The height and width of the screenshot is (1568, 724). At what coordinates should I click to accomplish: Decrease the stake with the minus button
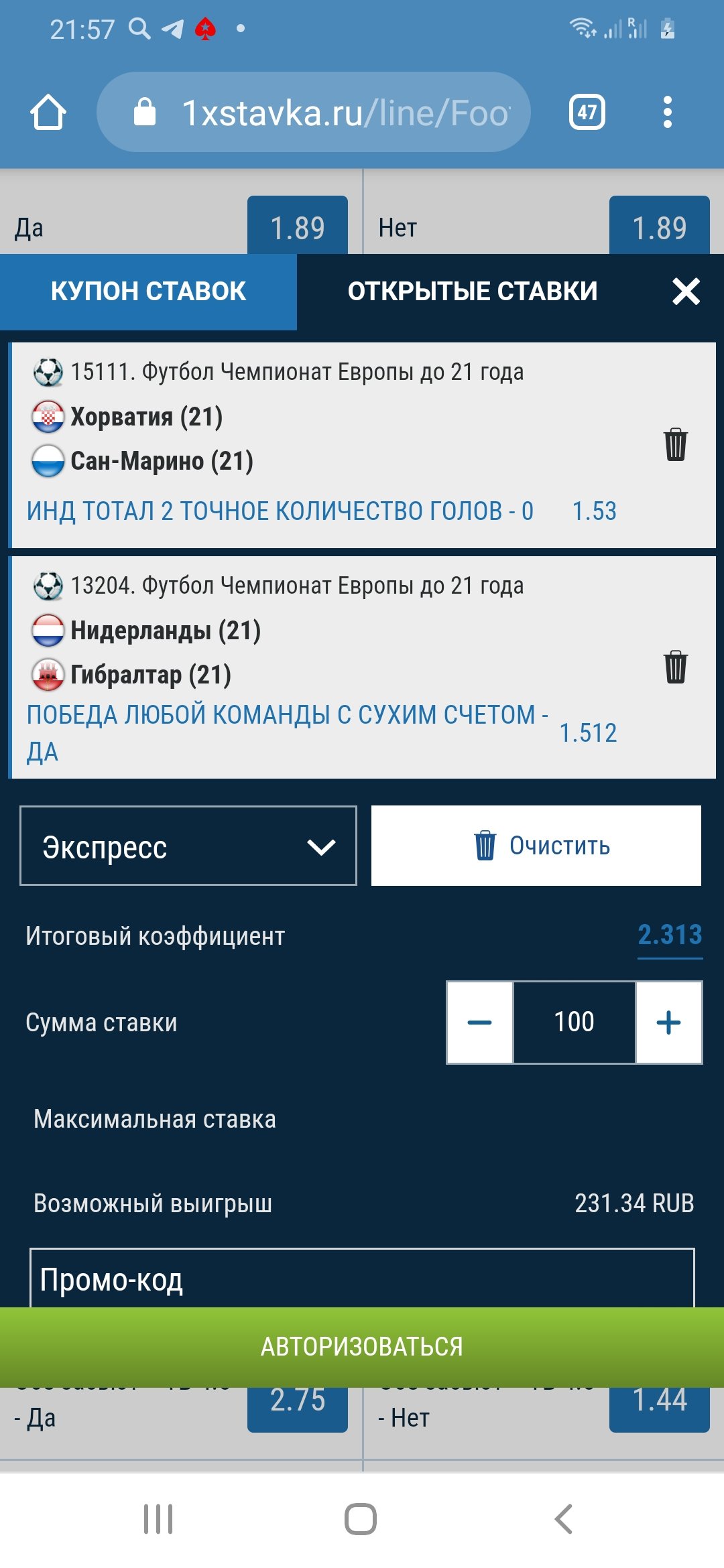480,1023
